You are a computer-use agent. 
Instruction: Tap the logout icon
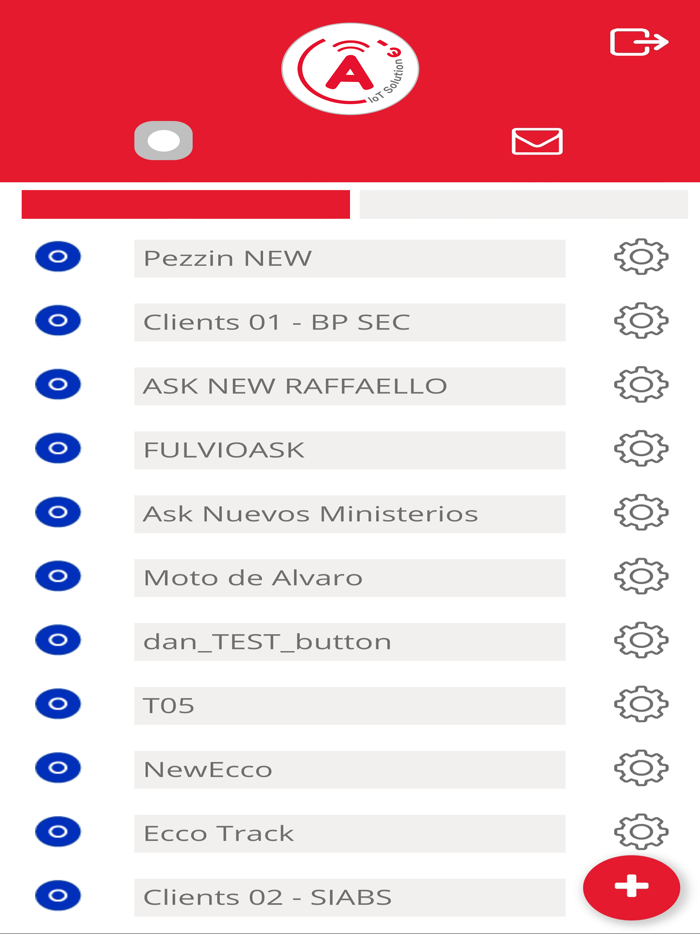[x=638, y=42]
